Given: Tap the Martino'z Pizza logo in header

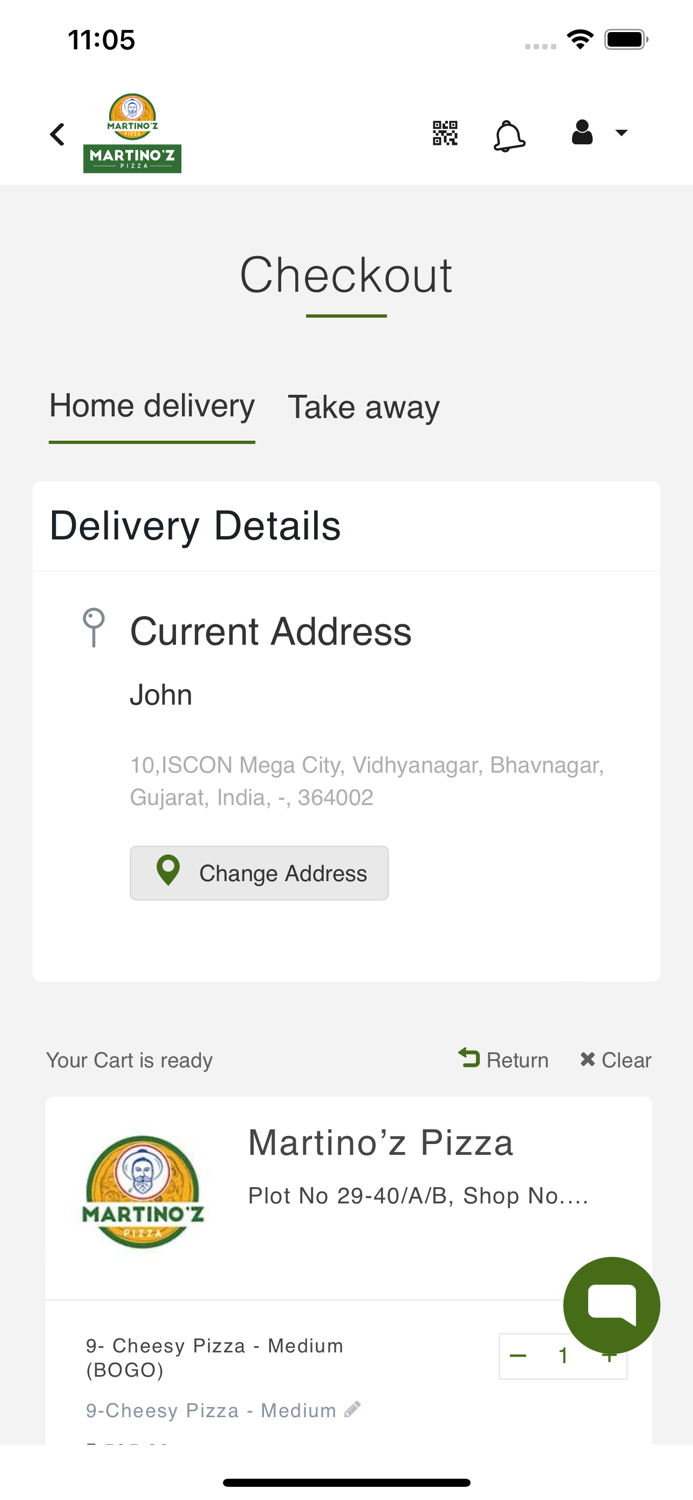Looking at the screenshot, I should (x=132, y=134).
